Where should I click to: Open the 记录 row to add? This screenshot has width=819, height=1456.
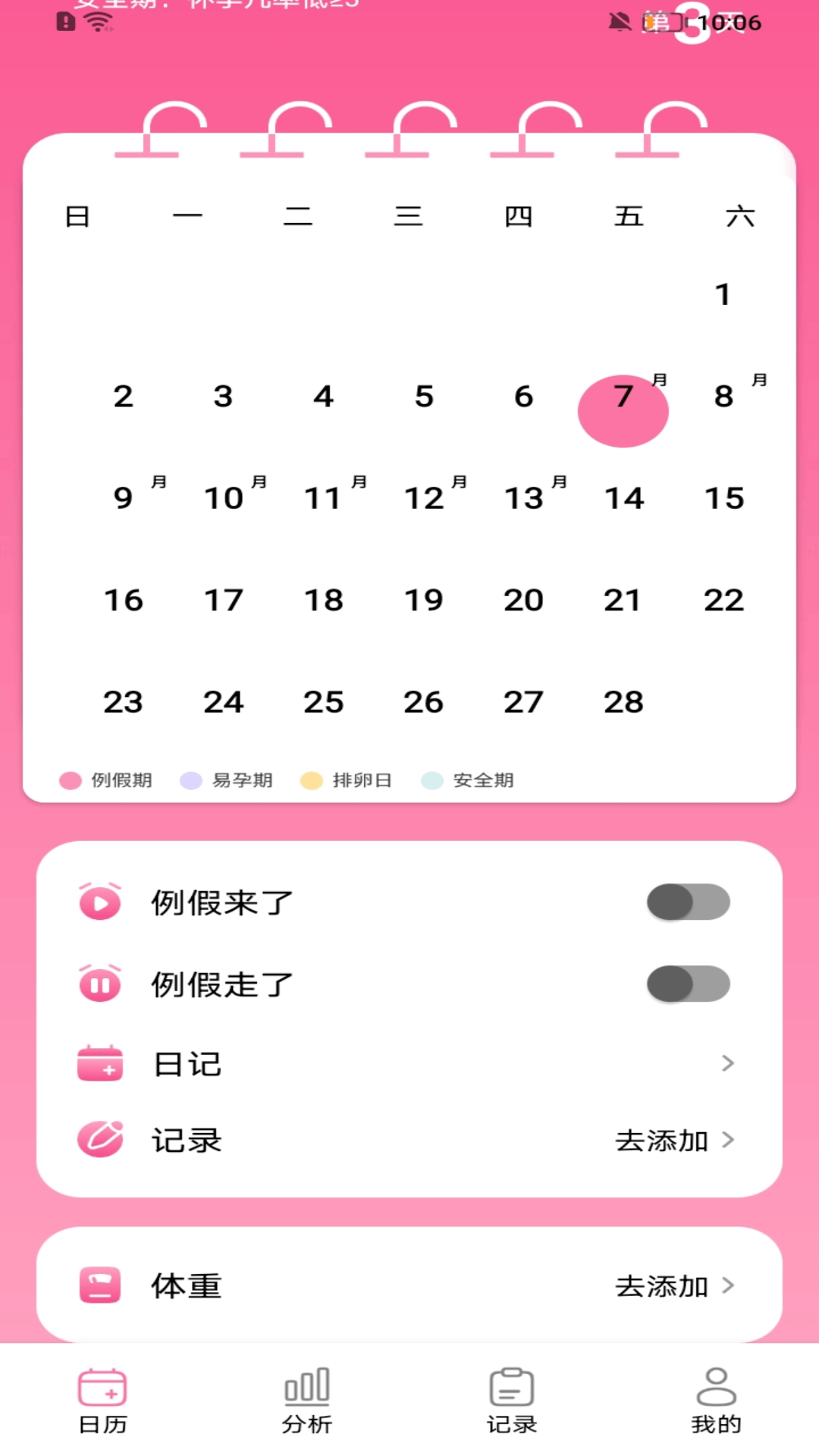tap(409, 1140)
